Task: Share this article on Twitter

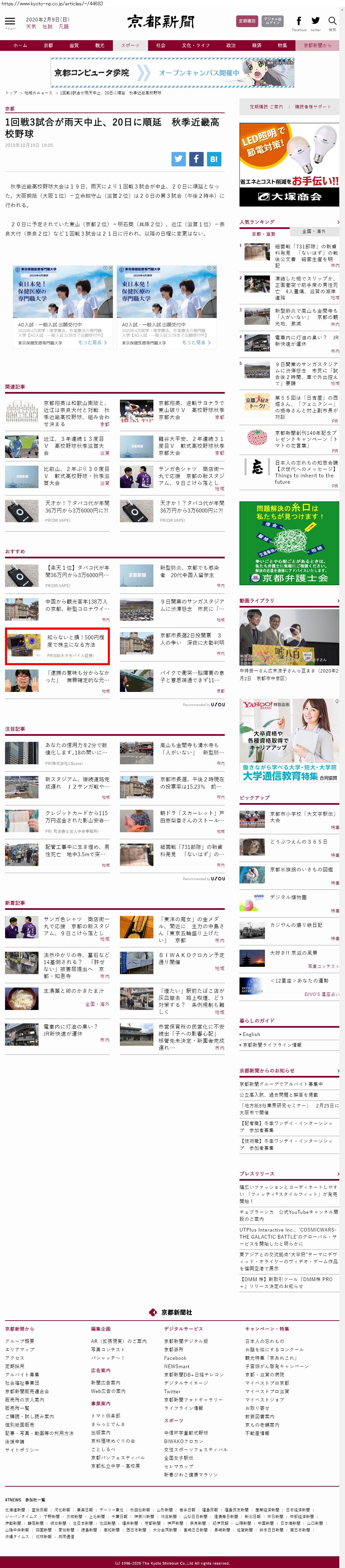Action: (x=178, y=159)
